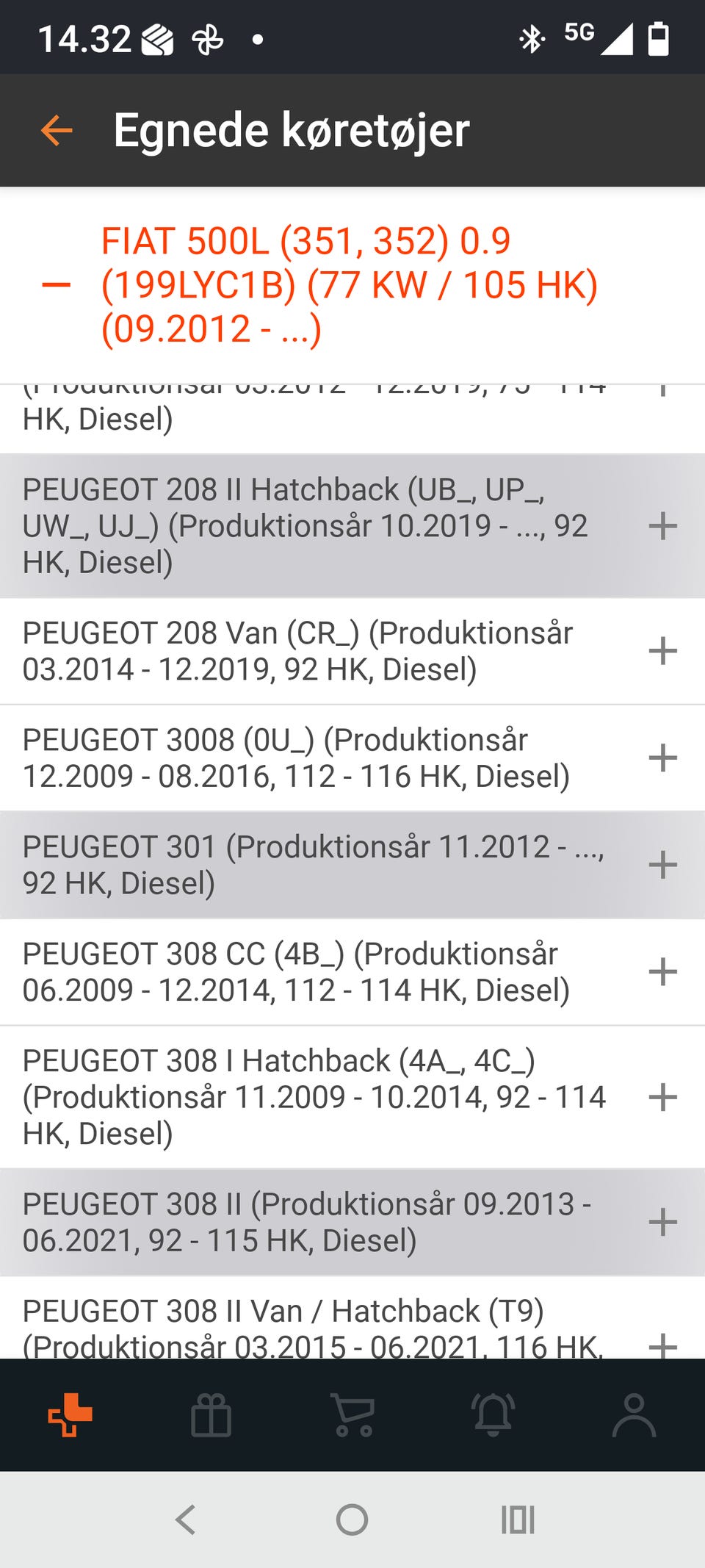Expand PEUGEOT 308 II Van / Hatchback (T9)
This screenshot has height=1568, width=705.
pos(662,1345)
